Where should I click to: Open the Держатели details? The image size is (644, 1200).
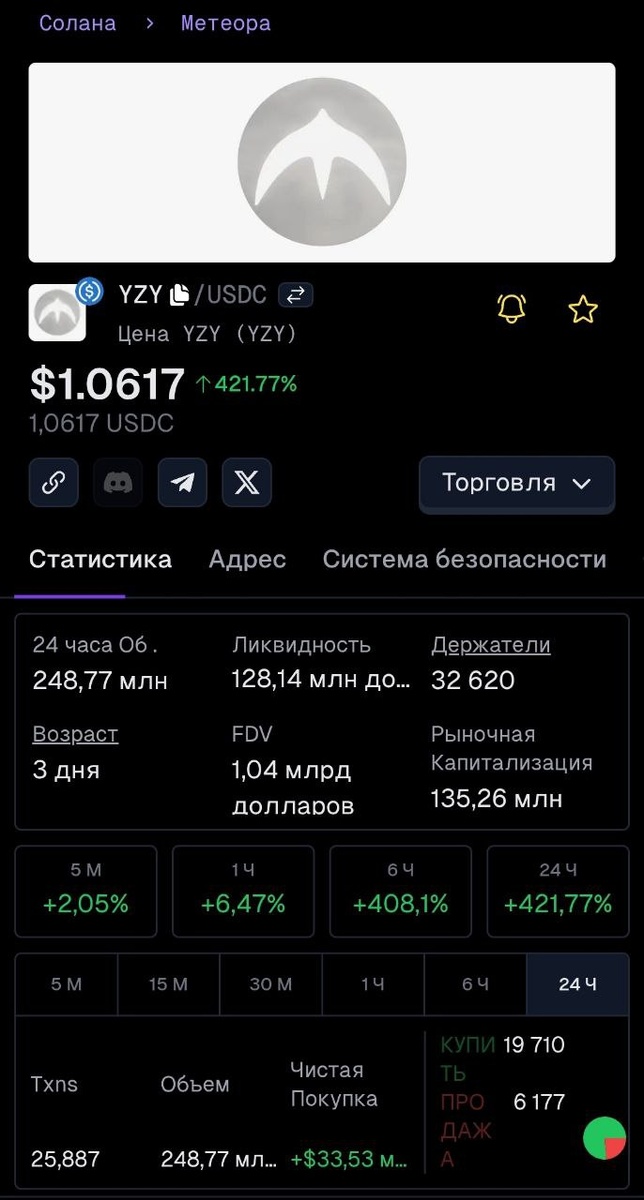(490, 645)
